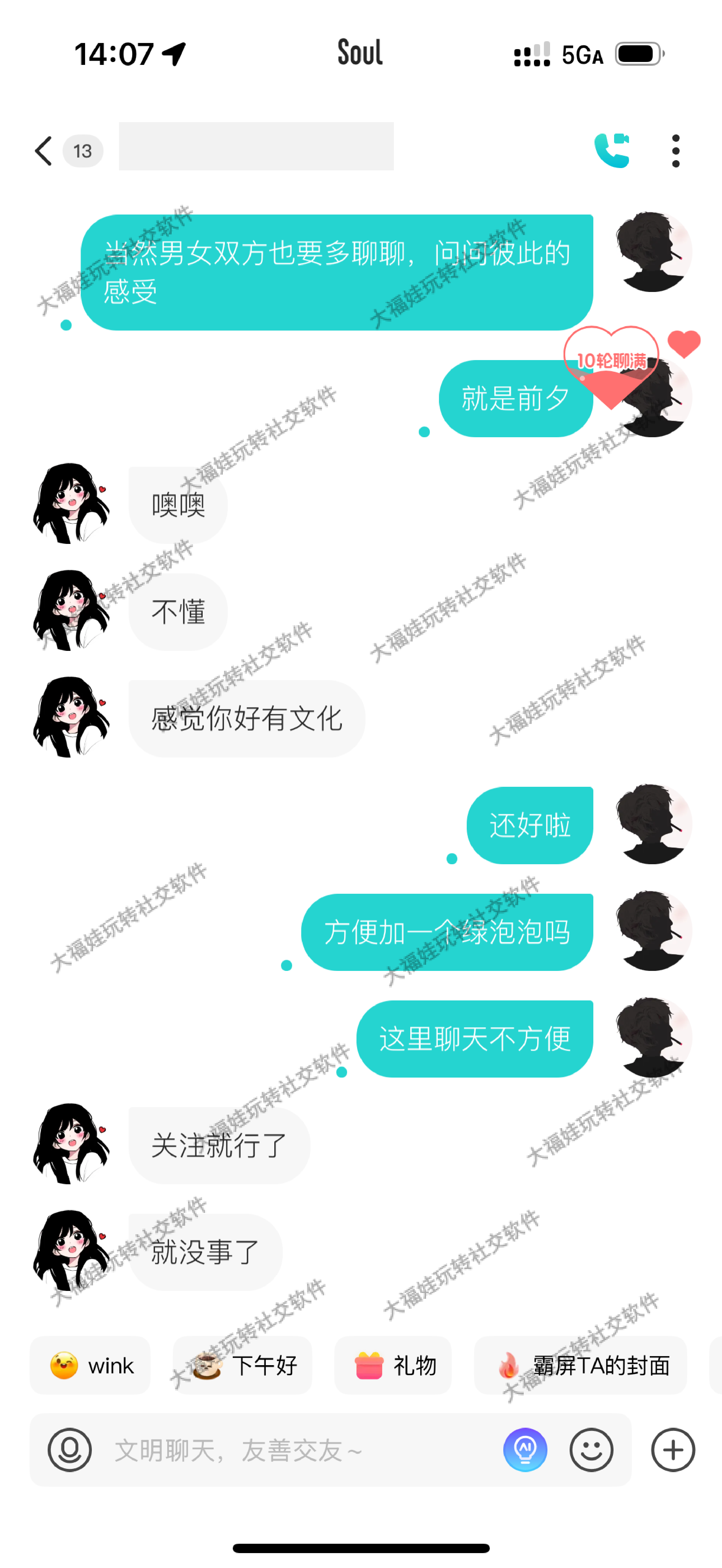
Task: Open the emoji picker
Action: click(x=591, y=1450)
